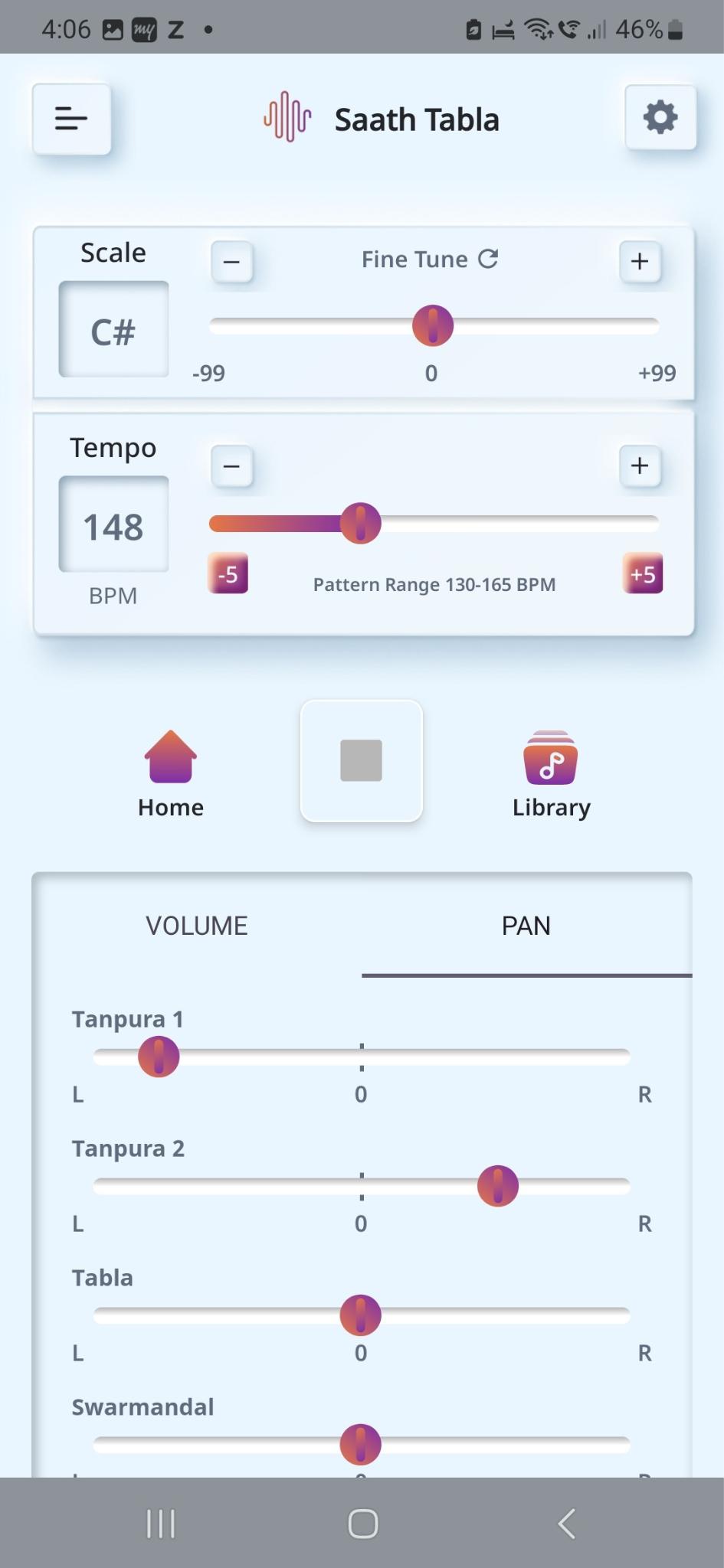The height and width of the screenshot is (1568, 724).
Task: Decrease tempo with the minus button
Action: 231,465
